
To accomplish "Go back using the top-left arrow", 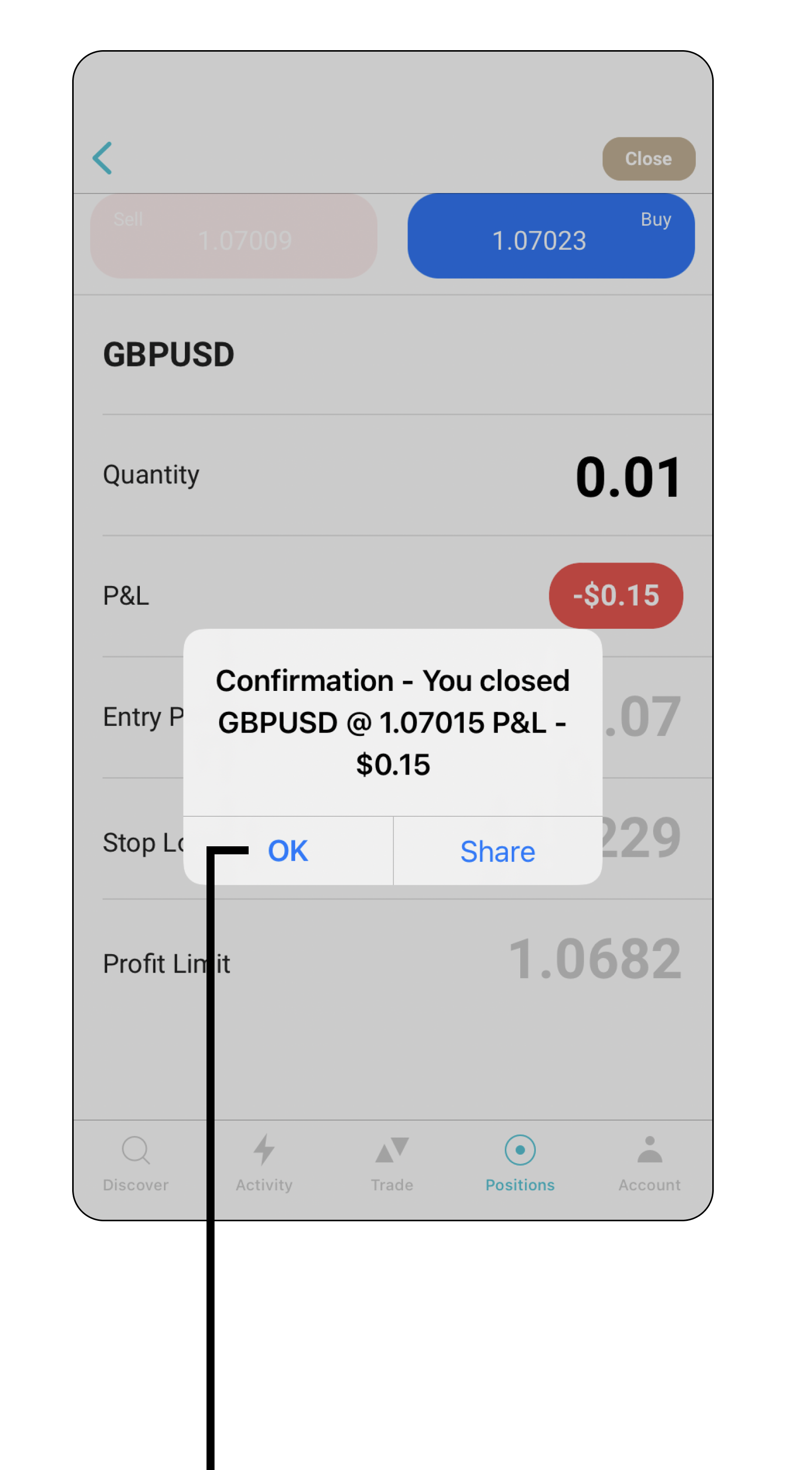I will [103, 158].
